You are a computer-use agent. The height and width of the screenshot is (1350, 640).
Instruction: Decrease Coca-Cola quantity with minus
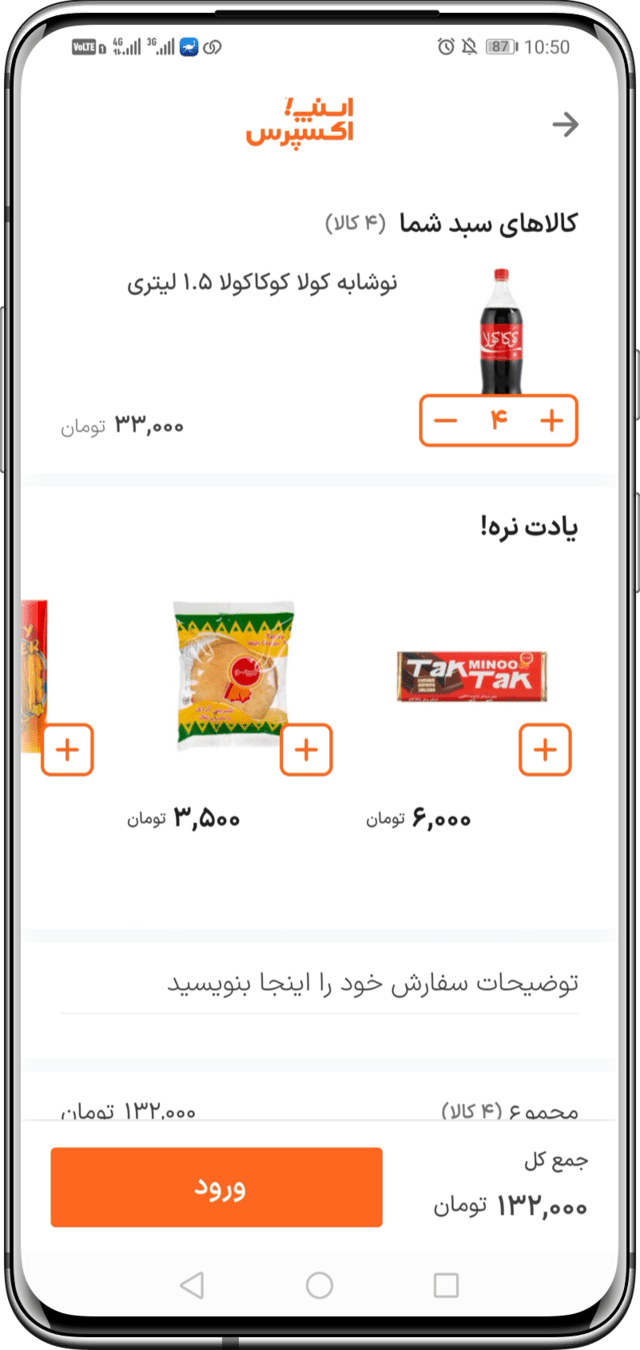[x=446, y=421]
